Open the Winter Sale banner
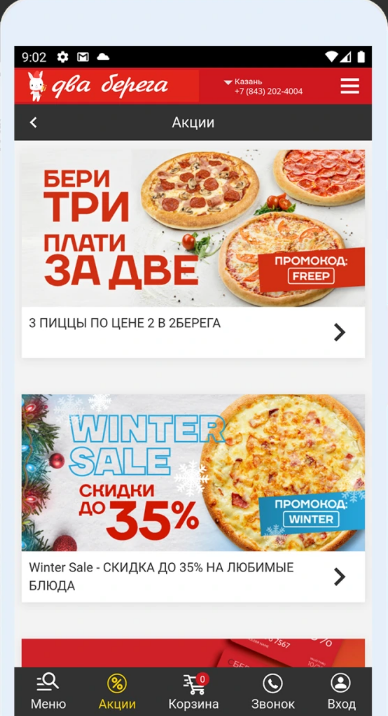 (x=193, y=473)
